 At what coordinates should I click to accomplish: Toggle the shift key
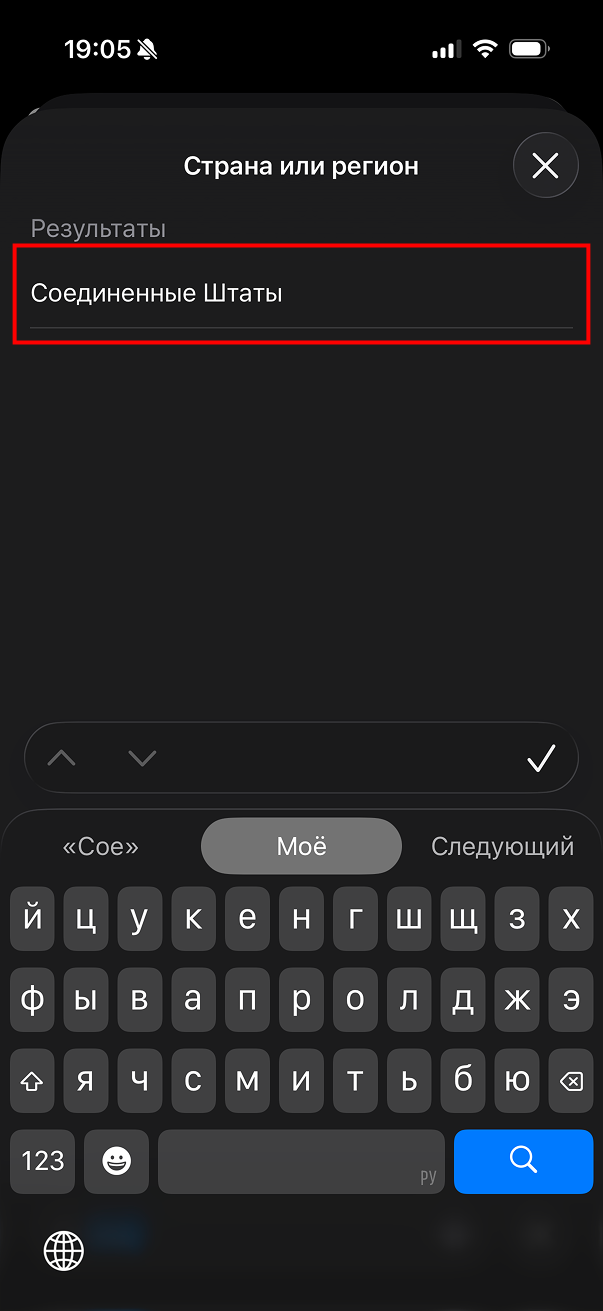(x=32, y=1081)
